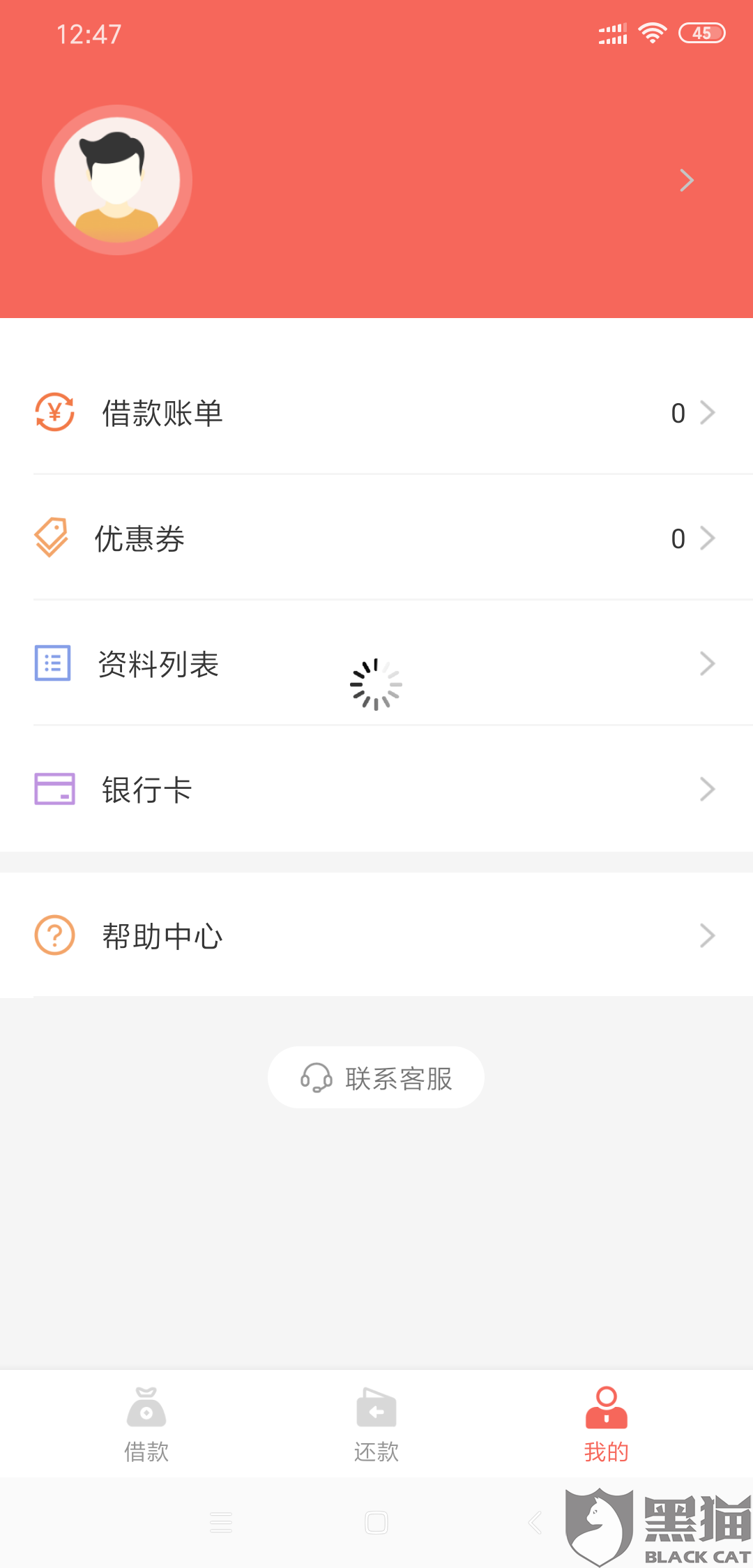
Task: Open 帮助中心 help center
Action: (376, 935)
